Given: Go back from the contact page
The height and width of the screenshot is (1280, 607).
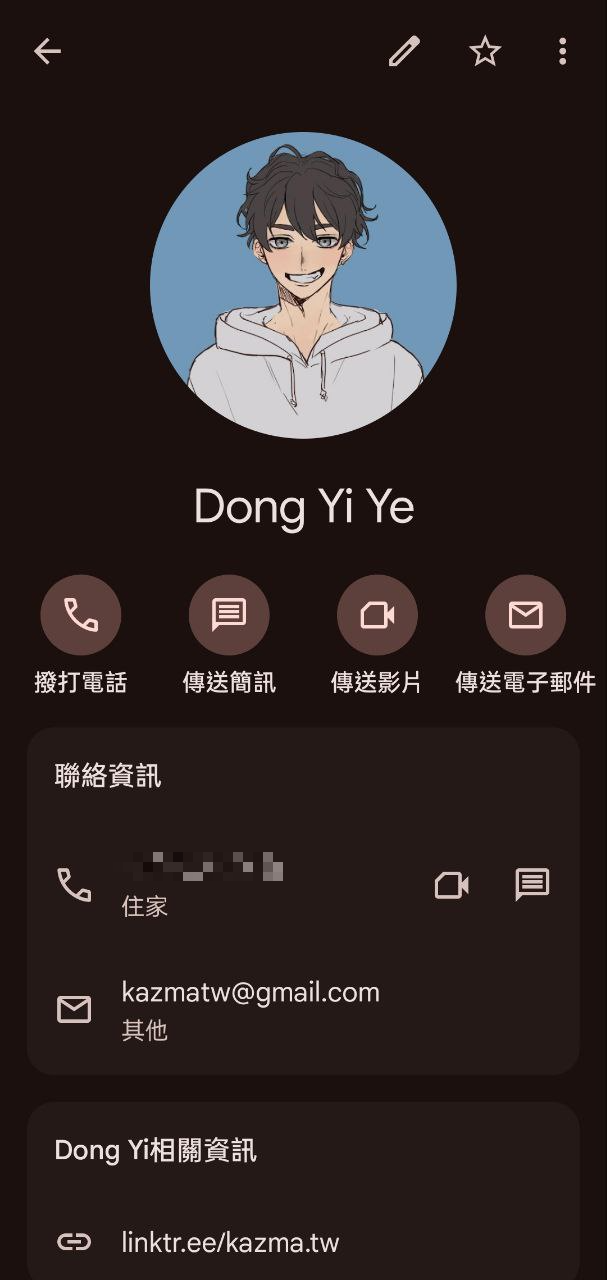Looking at the screenshot, I should (x=47, y=52).
